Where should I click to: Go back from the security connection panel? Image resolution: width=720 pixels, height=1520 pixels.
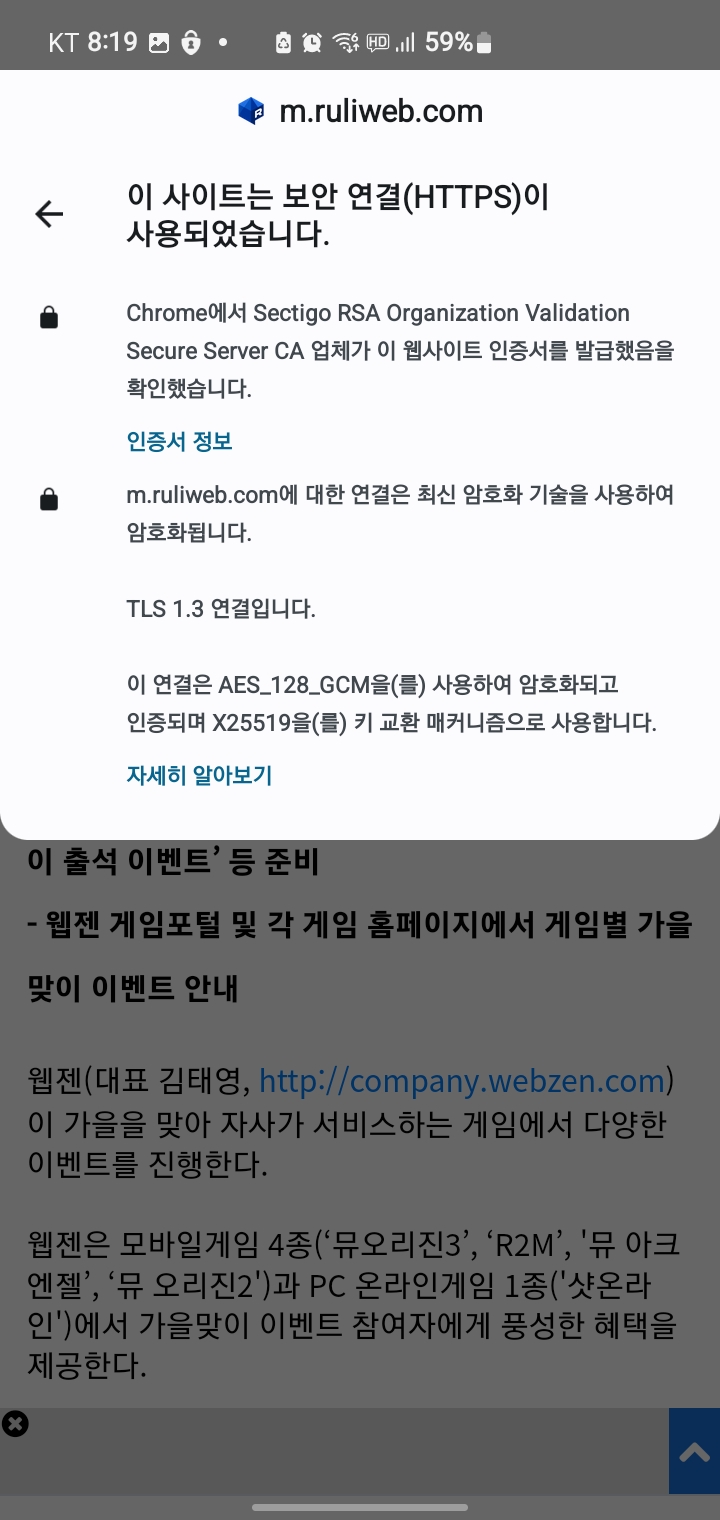tap(49, 213)
